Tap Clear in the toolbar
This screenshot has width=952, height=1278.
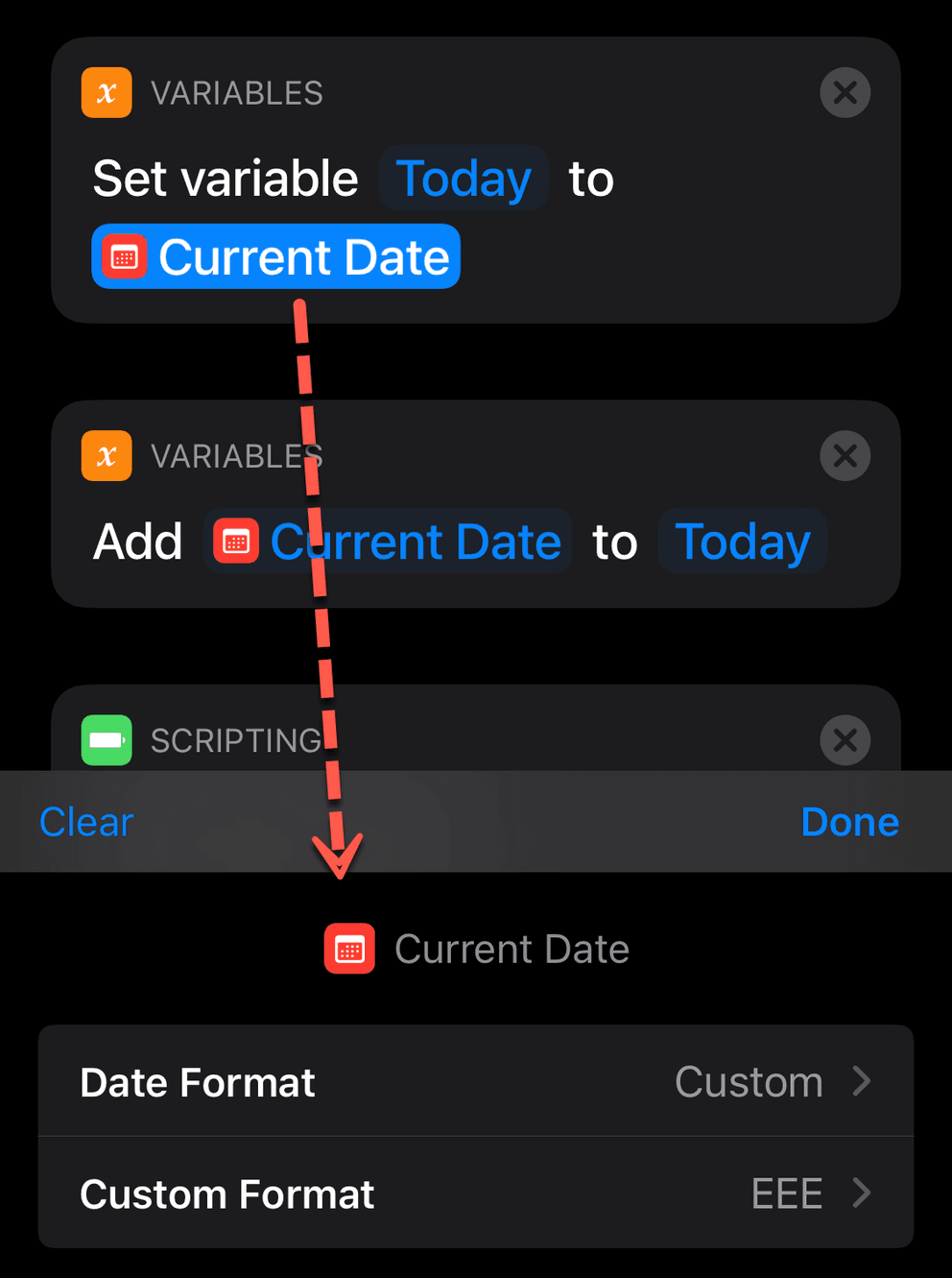85,822
